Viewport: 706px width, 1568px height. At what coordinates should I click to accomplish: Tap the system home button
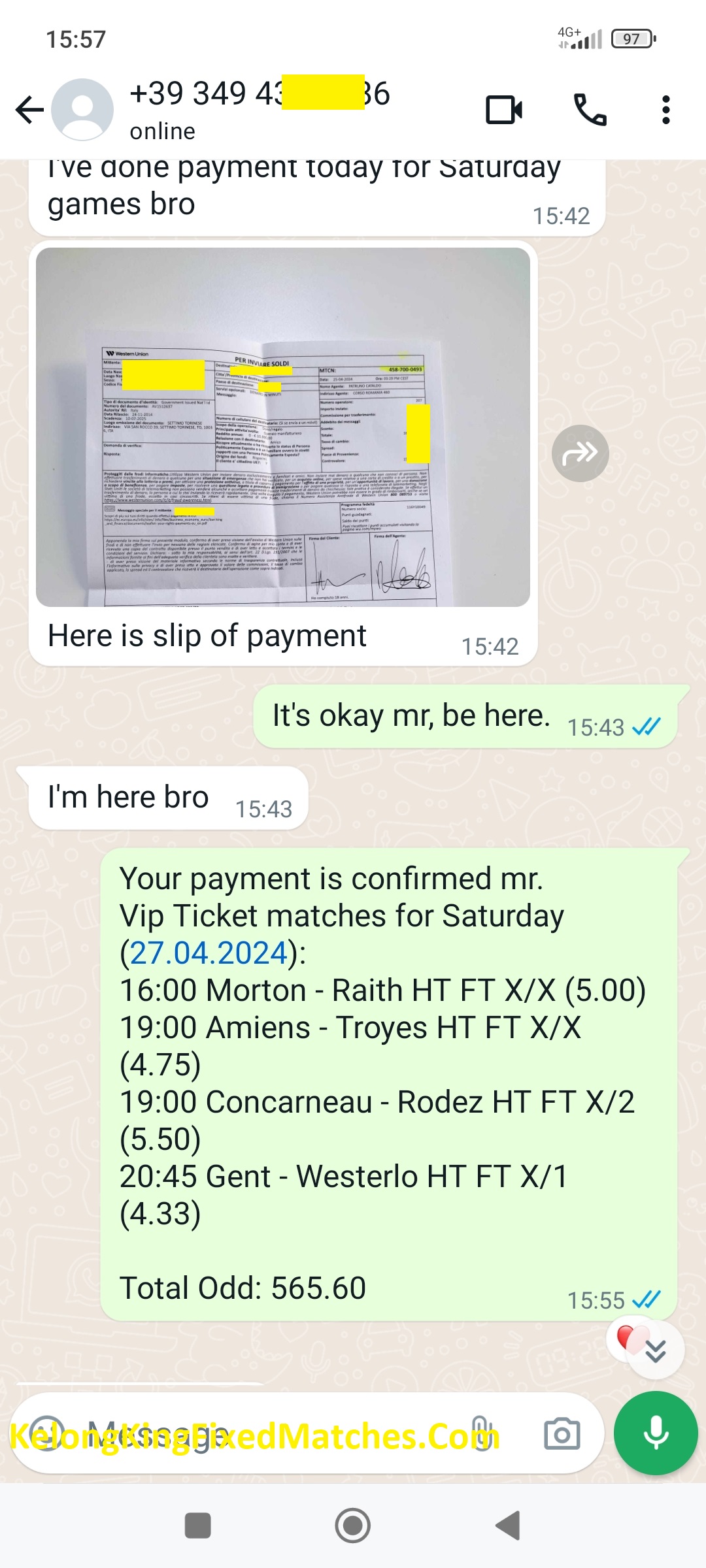click(353, 1526)
